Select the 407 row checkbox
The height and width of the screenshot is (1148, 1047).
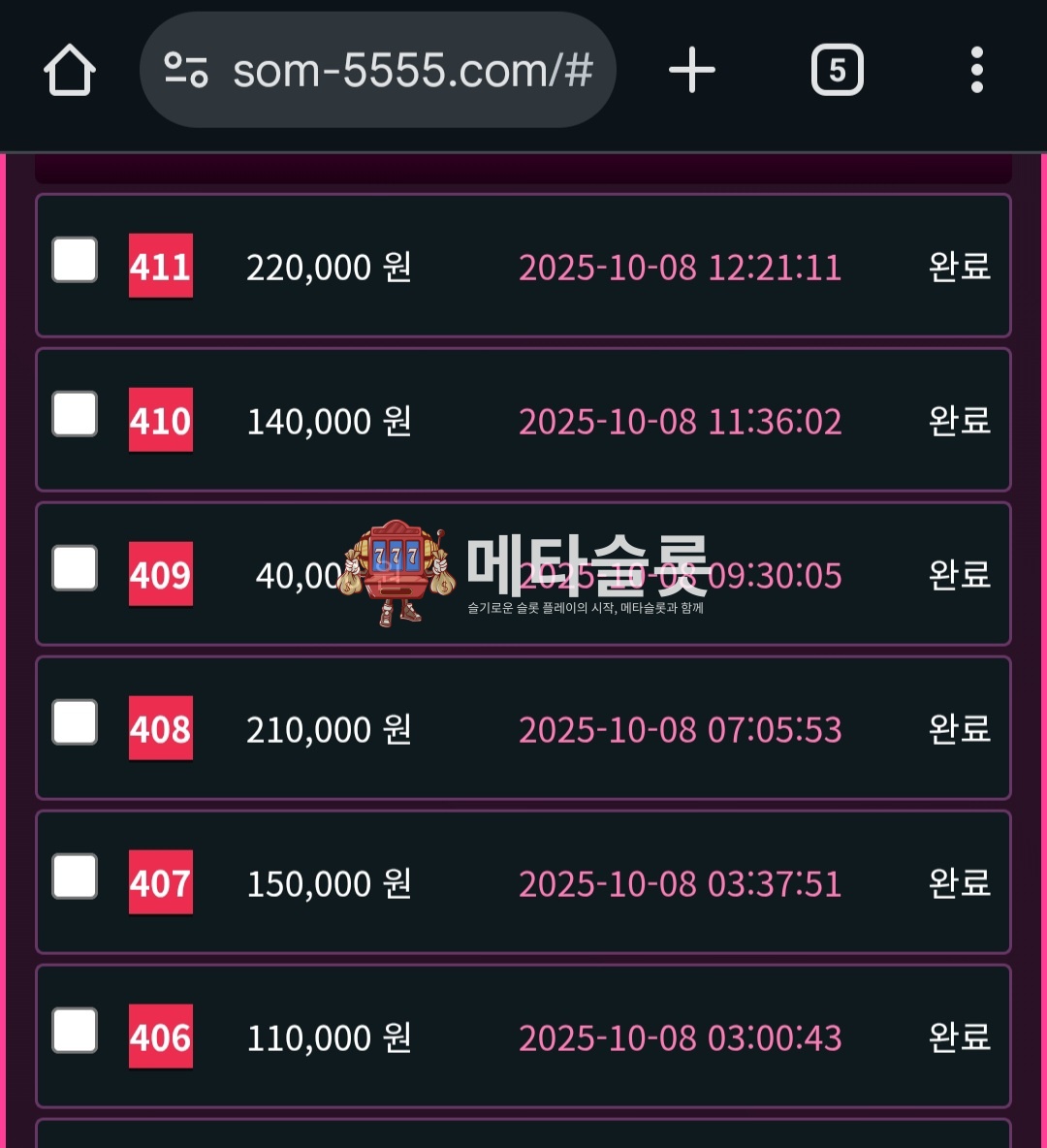point(75,877)
